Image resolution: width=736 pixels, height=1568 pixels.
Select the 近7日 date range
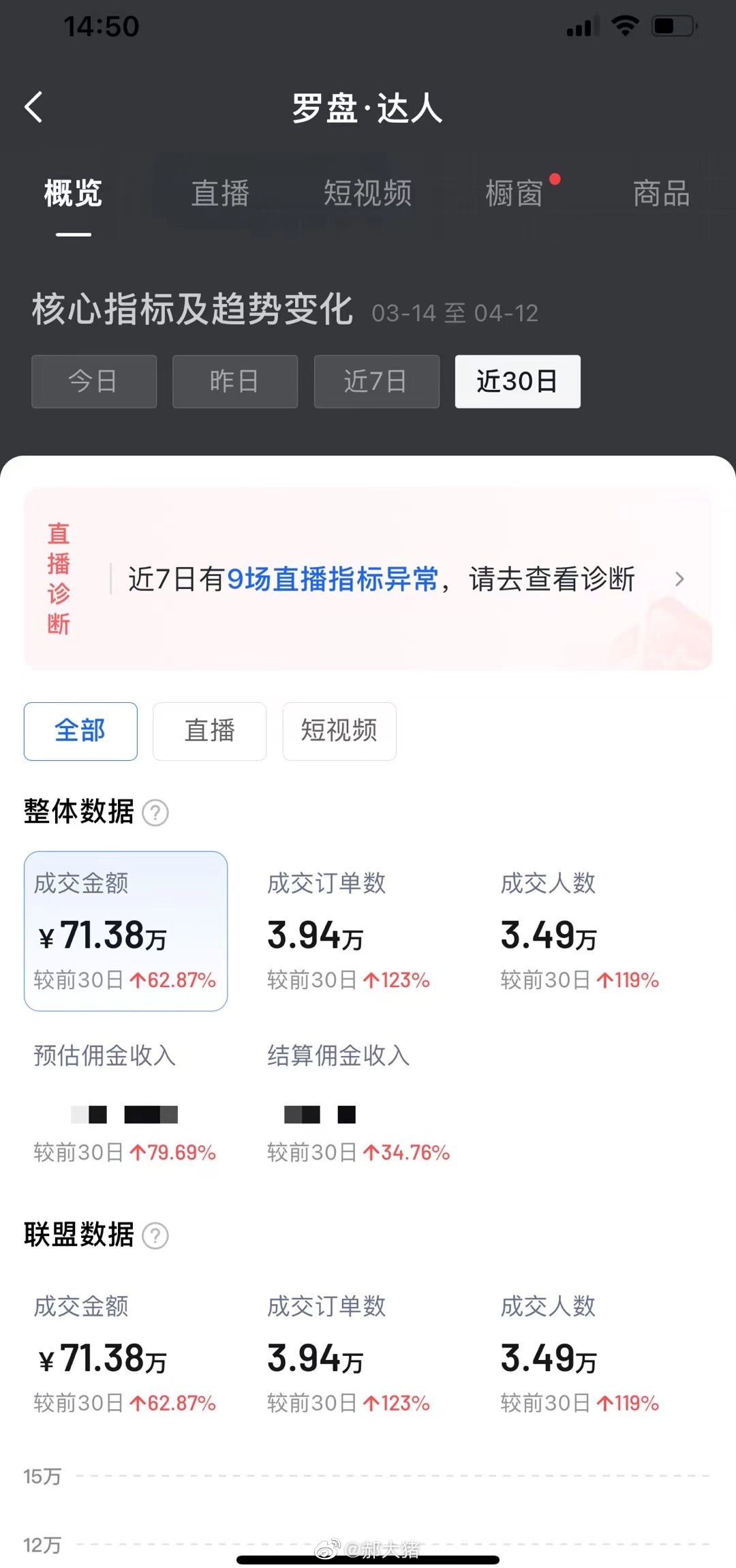376,382
